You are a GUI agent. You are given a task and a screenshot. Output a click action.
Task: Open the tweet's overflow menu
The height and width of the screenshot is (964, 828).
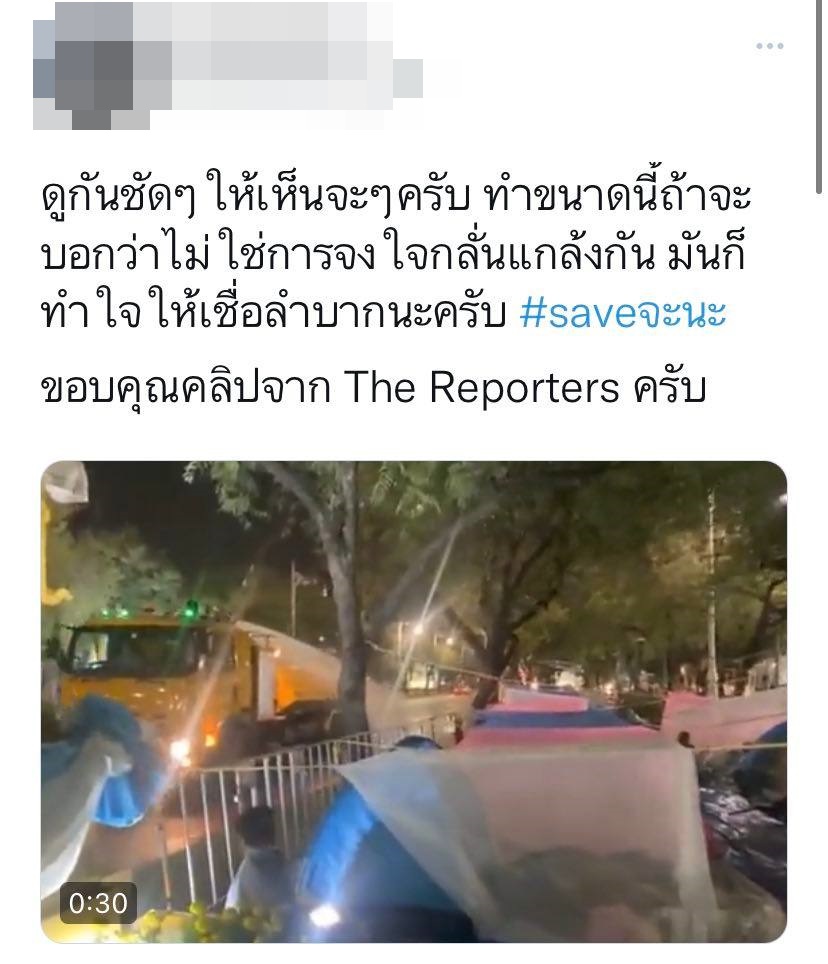(769, 46)
